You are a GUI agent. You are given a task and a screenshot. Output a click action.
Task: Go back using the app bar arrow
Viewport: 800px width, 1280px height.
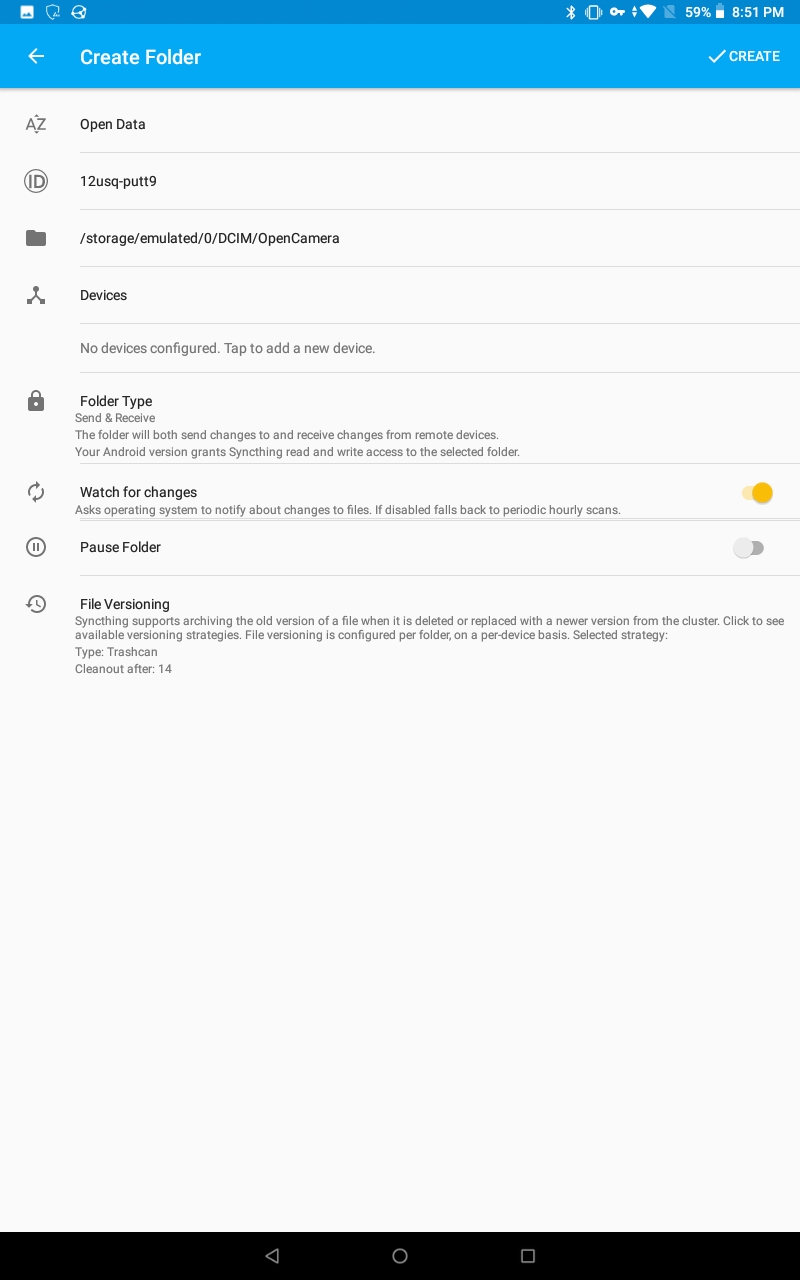coord(36,57)
